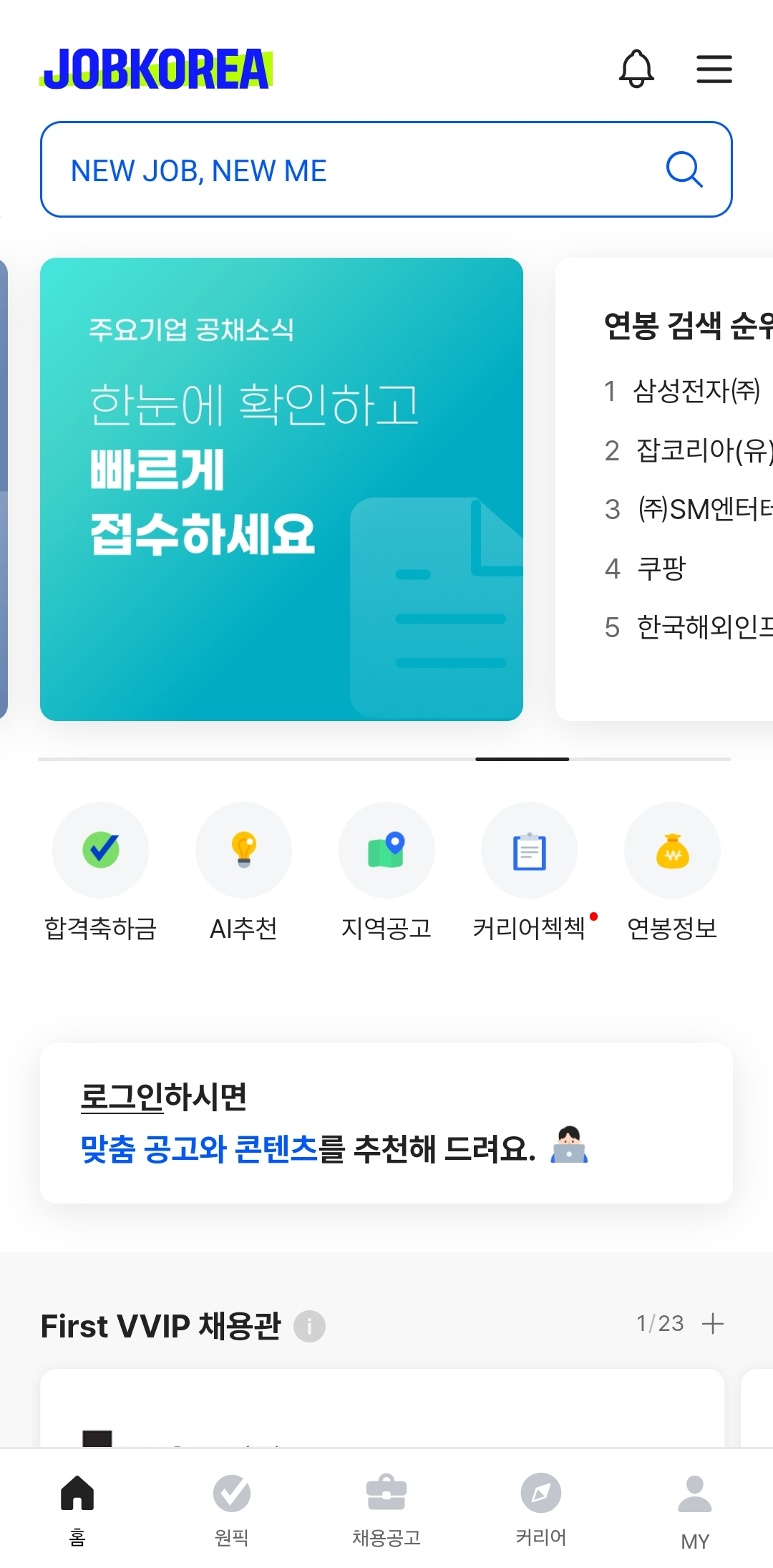Show info for First VVIP 채용관
This screenshot has height=1568, width=773.
(x=309, y=1326)
